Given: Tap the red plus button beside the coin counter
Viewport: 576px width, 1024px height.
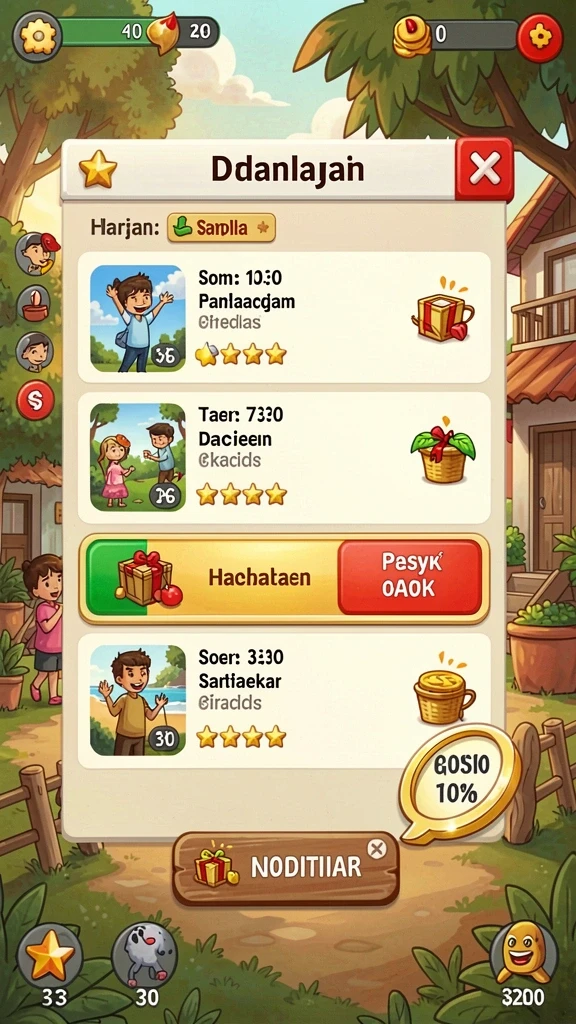Looking at the screenshot, I should pyautogui.click(x=539, y=37).
